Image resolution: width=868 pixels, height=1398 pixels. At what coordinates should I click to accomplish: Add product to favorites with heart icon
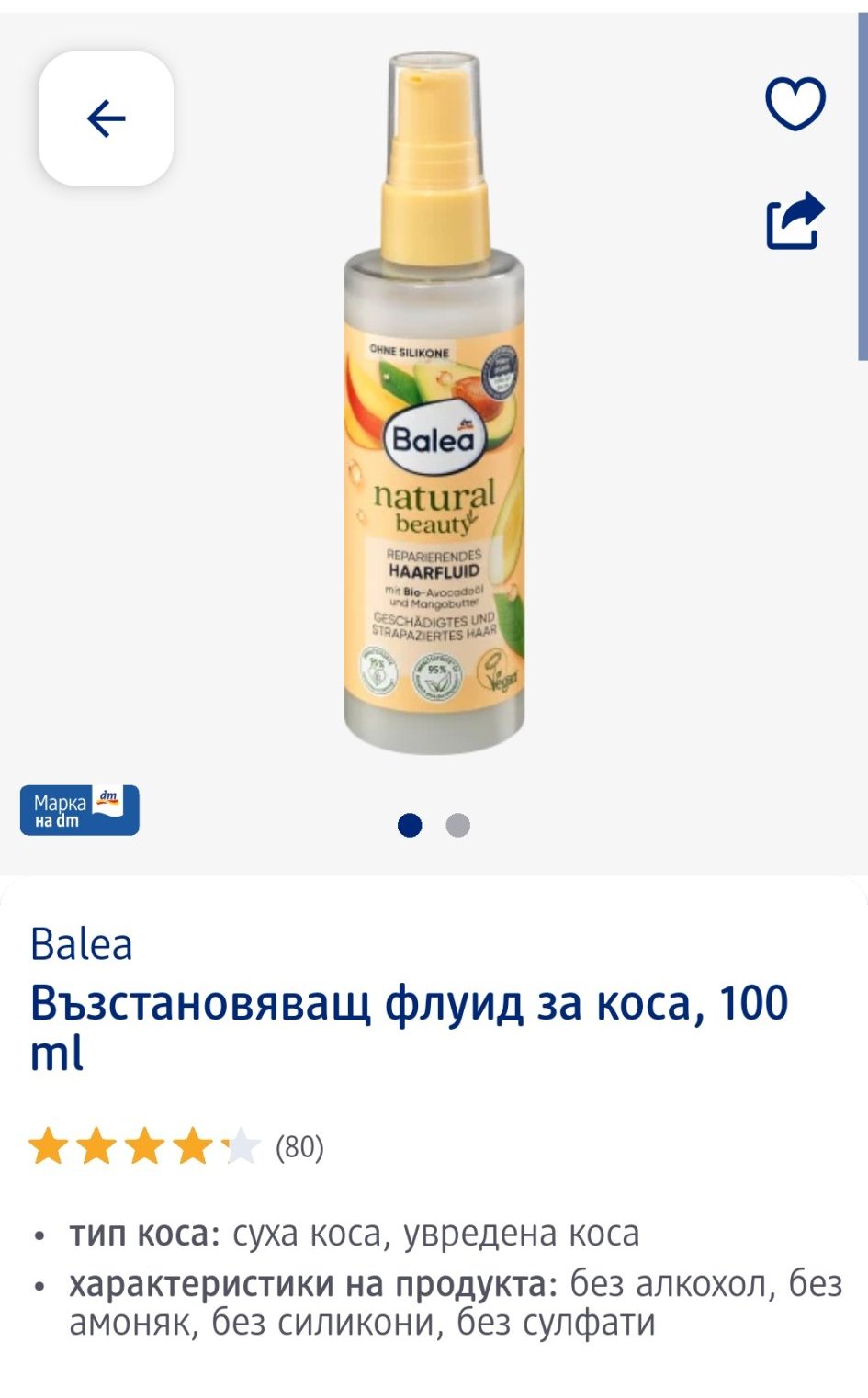click(795, 103)
